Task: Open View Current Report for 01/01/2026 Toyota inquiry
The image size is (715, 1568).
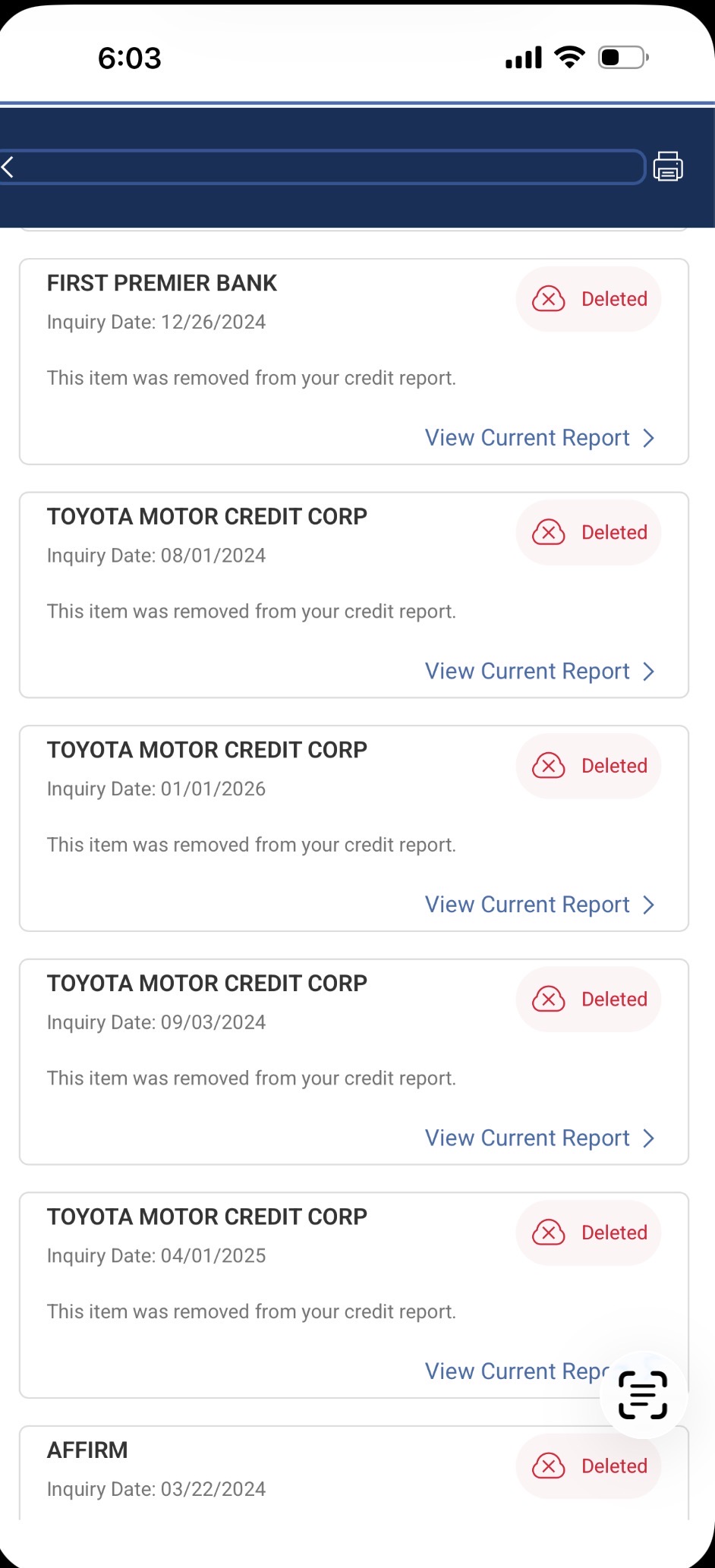Action: click(540, 905)
